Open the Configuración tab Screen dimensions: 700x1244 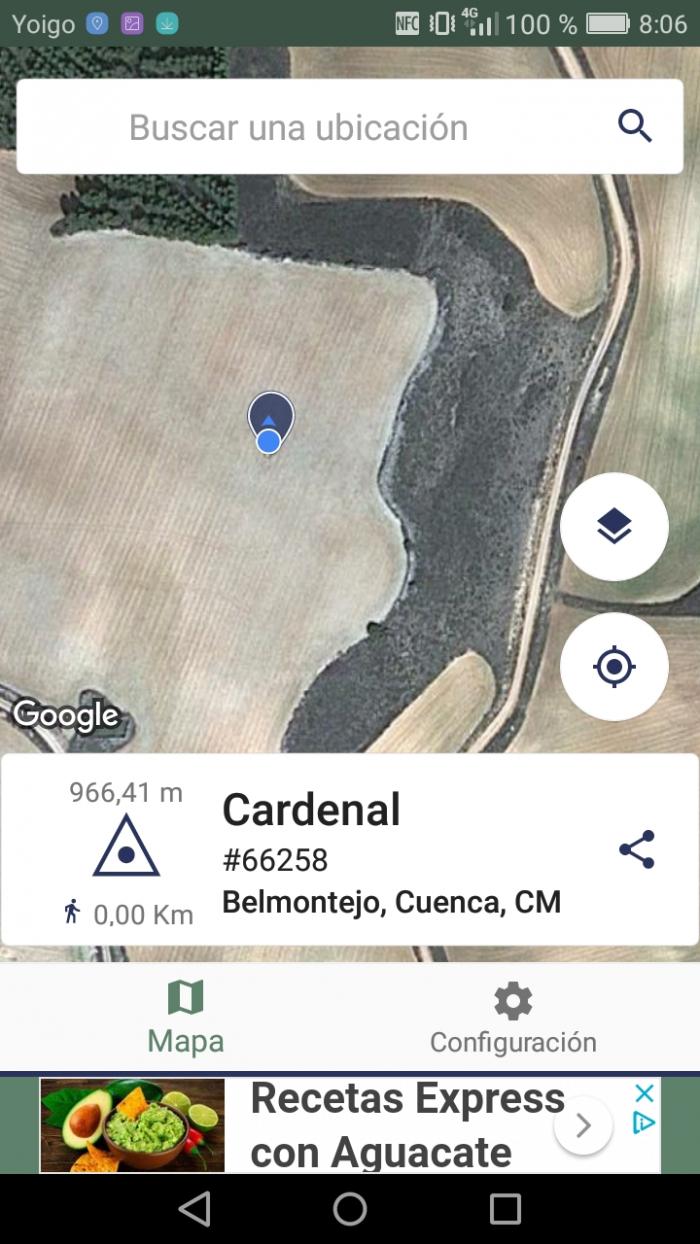point(513,1017)
